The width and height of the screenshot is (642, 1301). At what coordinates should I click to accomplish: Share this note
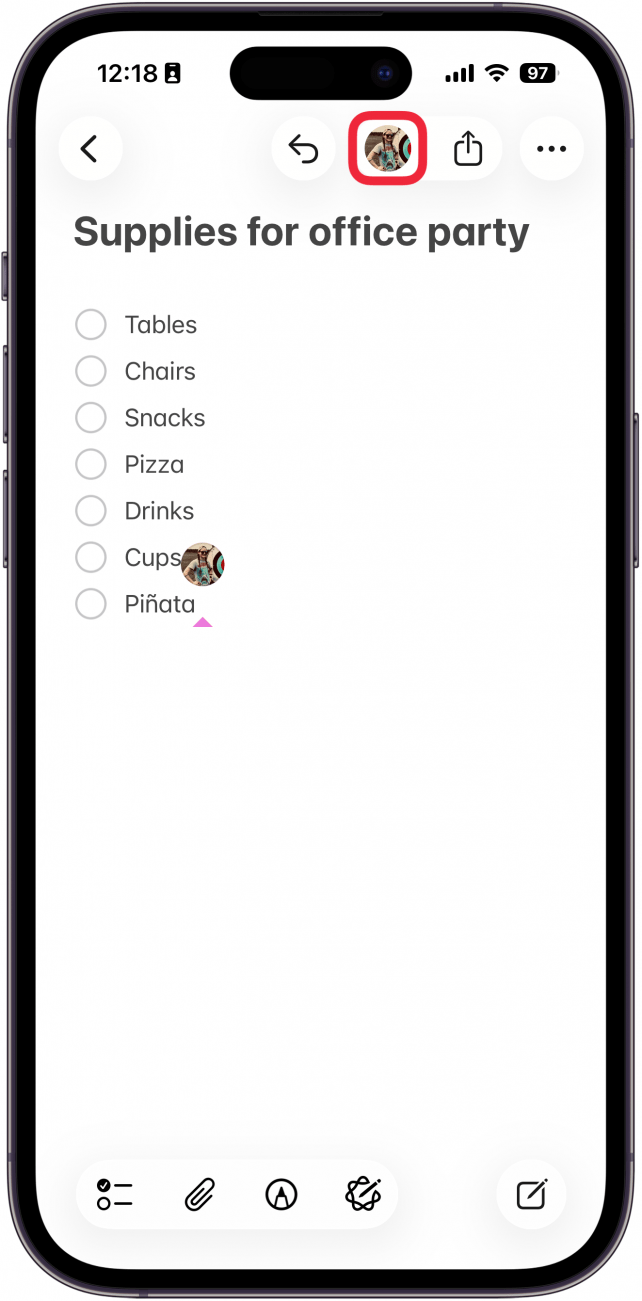point(468,149)
